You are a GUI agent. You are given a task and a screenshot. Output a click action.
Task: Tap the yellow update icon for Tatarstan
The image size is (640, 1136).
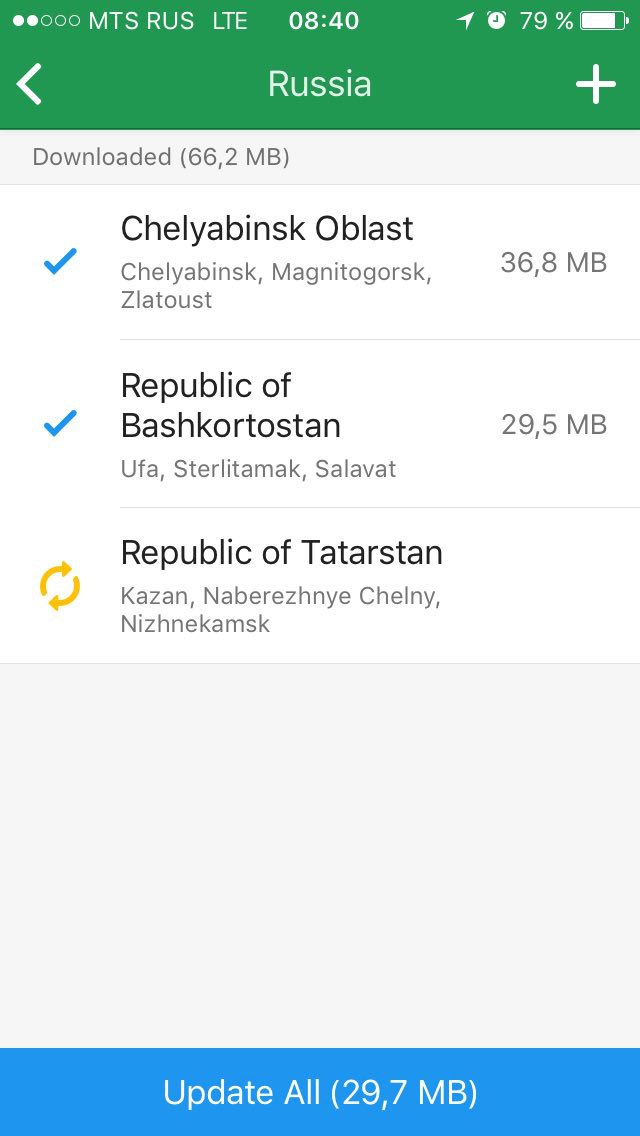point(60,586)
